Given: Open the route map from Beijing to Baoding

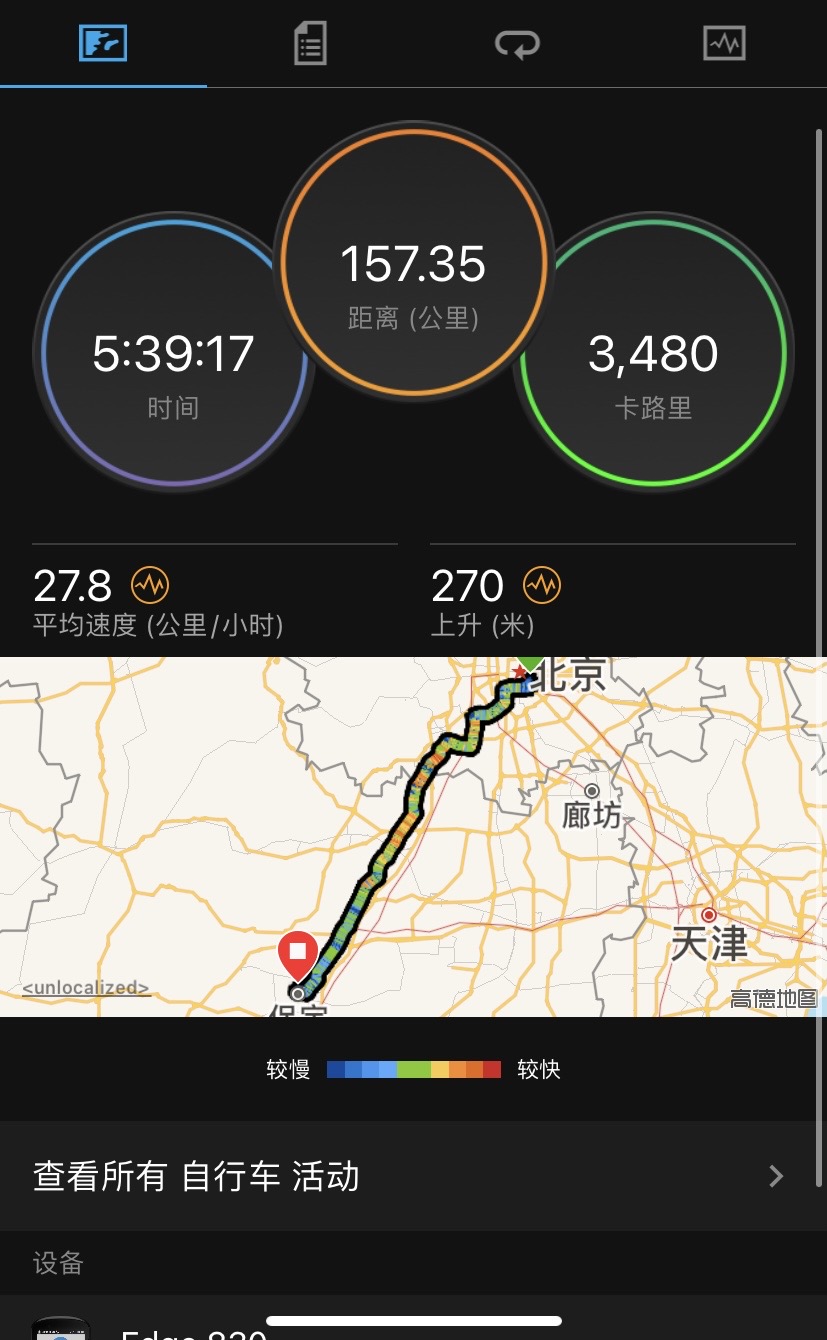Looking at the screenshot, I should tap(413, 837).
